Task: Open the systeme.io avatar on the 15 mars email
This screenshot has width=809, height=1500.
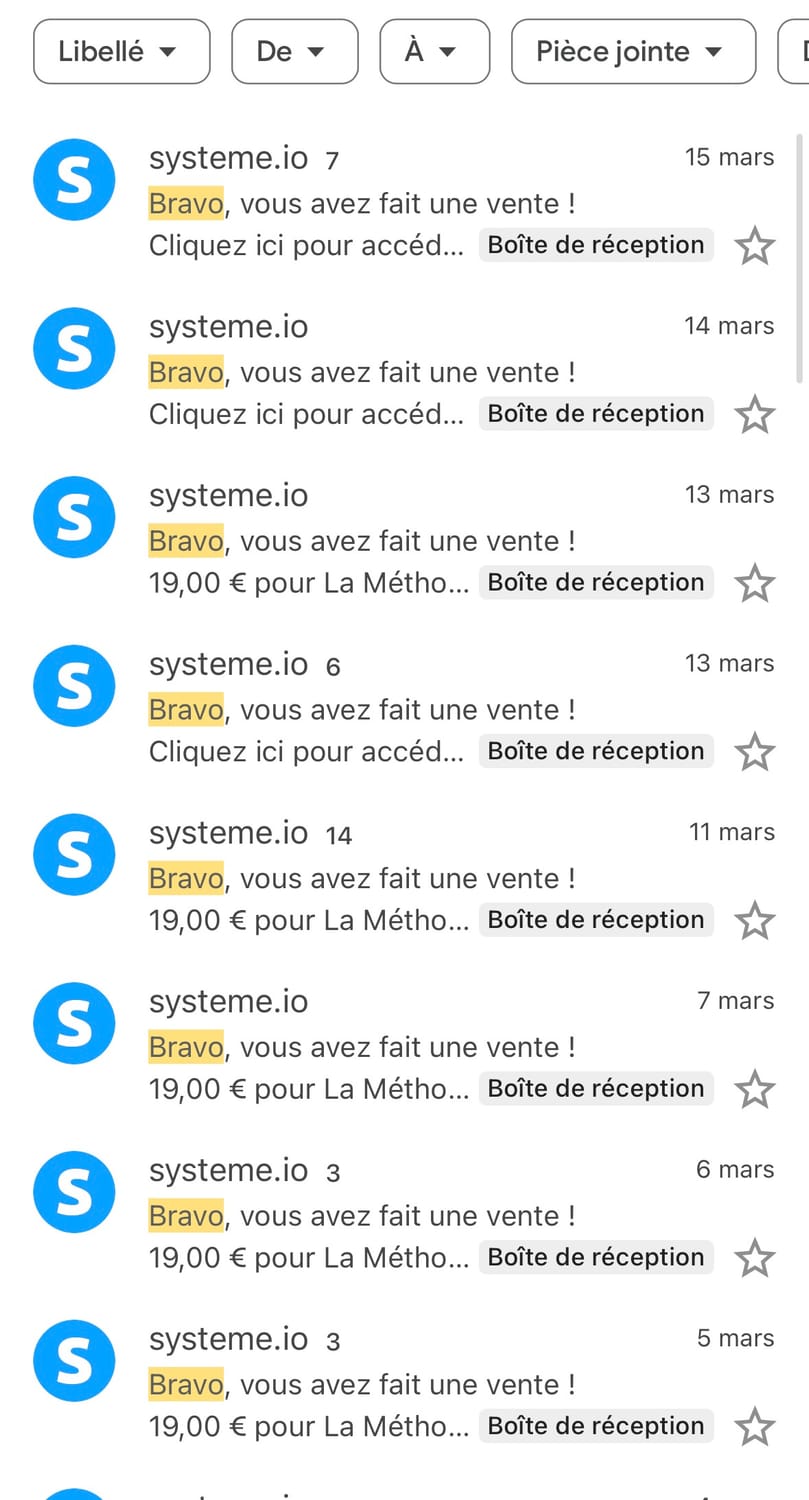Action: (x=73, y=180)
